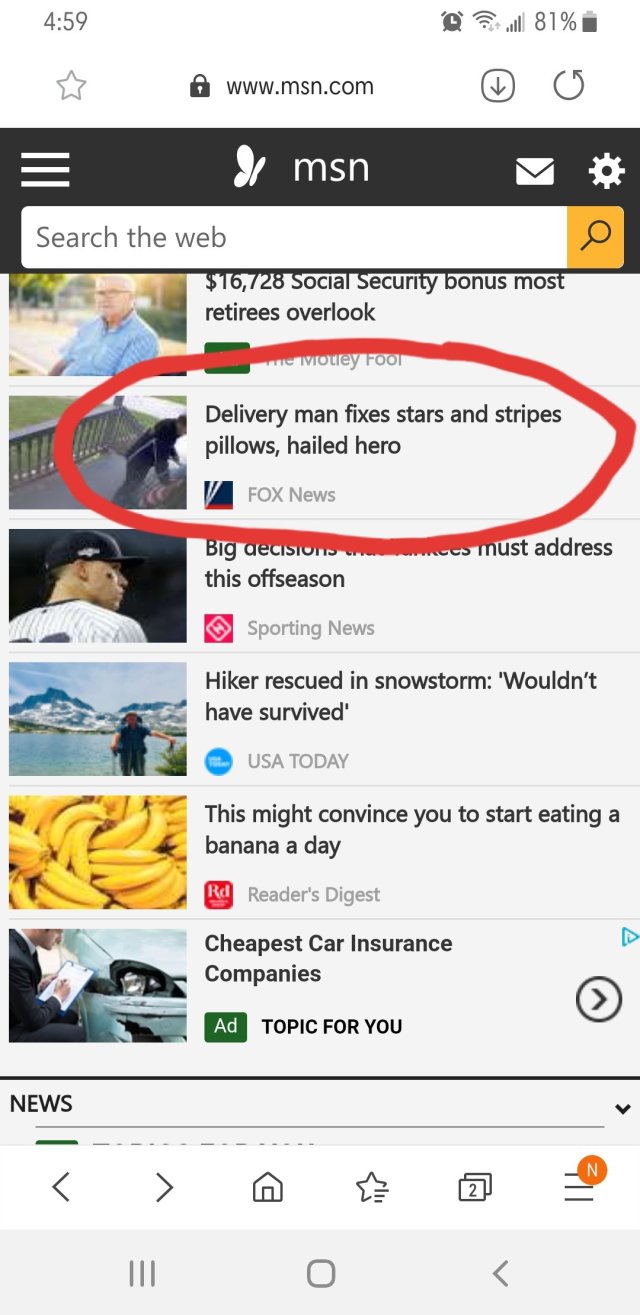The image size is (640, 1315).
Task: Open the Cheapest Car Insurance Companies ad
Action: click(328, 958)
